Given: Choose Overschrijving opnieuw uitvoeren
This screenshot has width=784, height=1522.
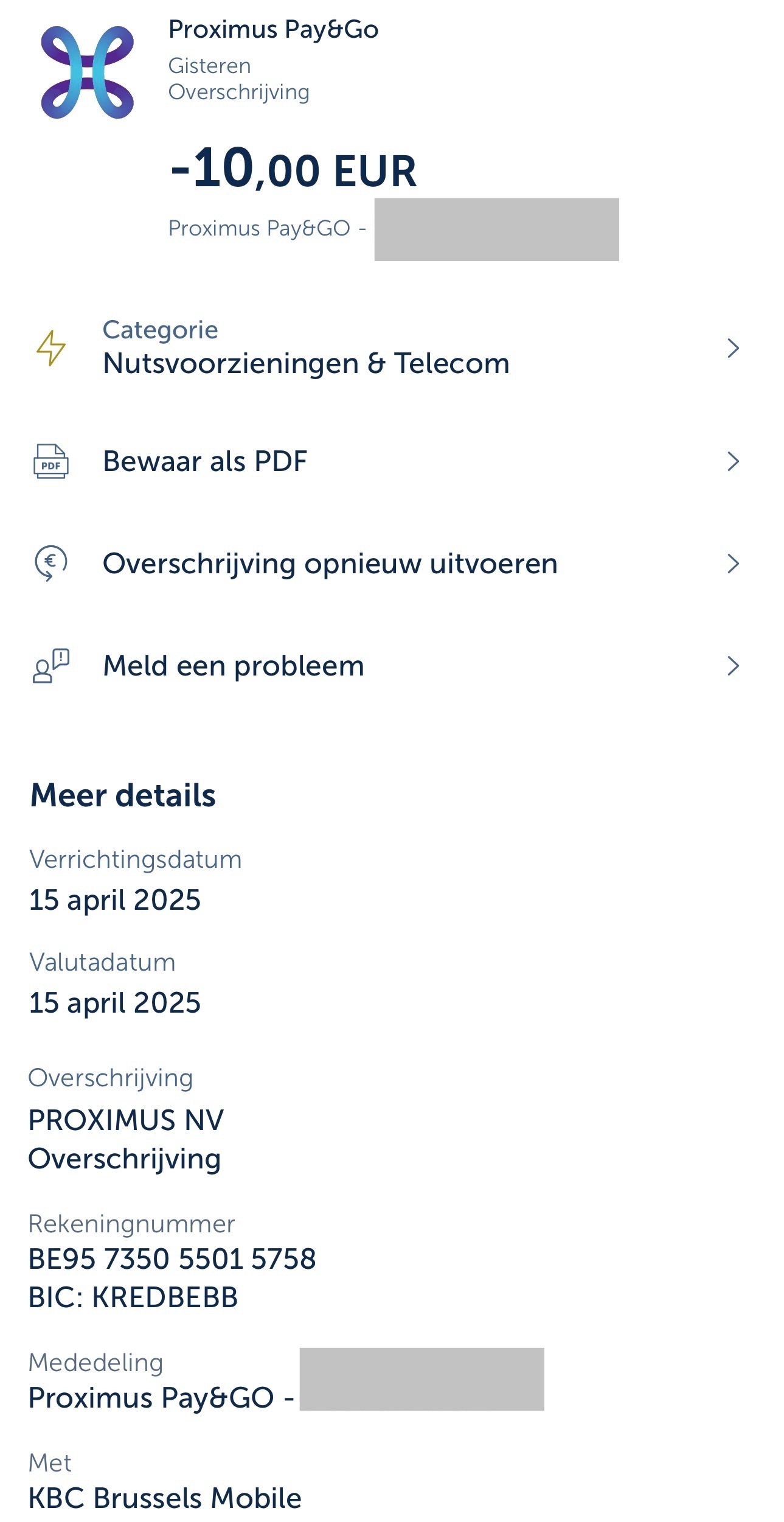Looking at the screenshot, I should [330, 564].
